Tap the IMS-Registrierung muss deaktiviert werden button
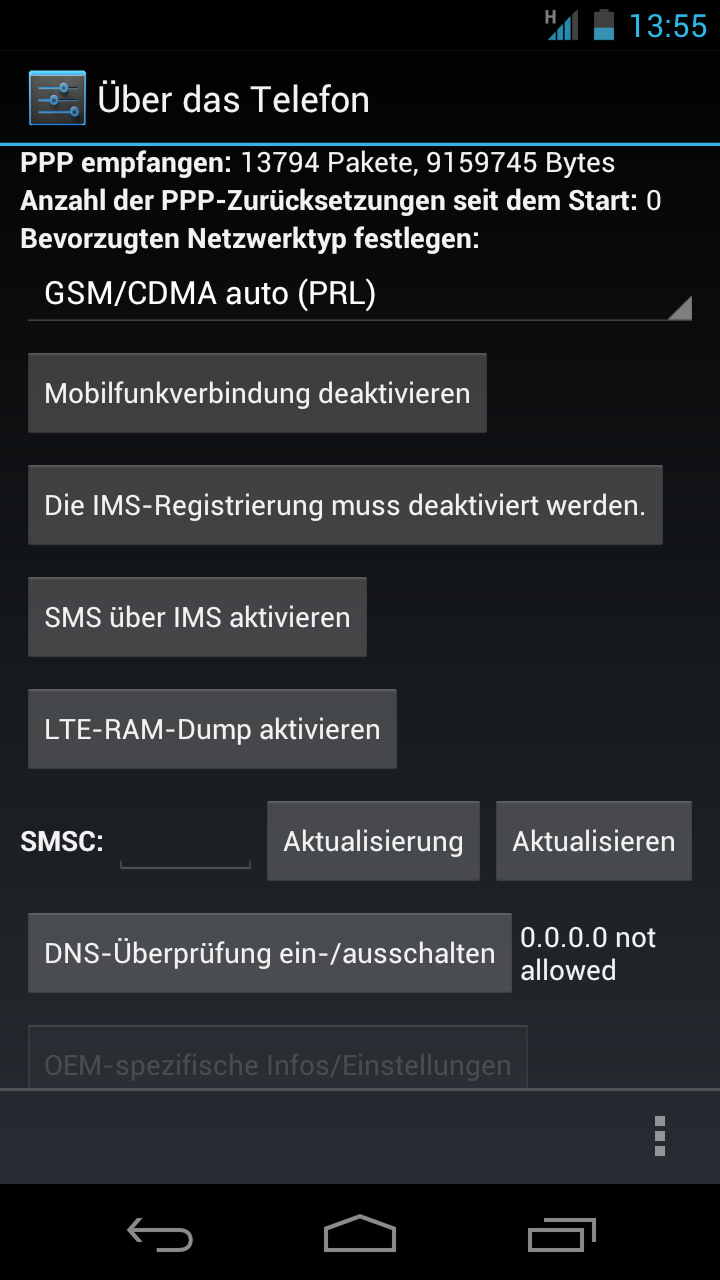 pyautogui.click(x=345, y=505)
